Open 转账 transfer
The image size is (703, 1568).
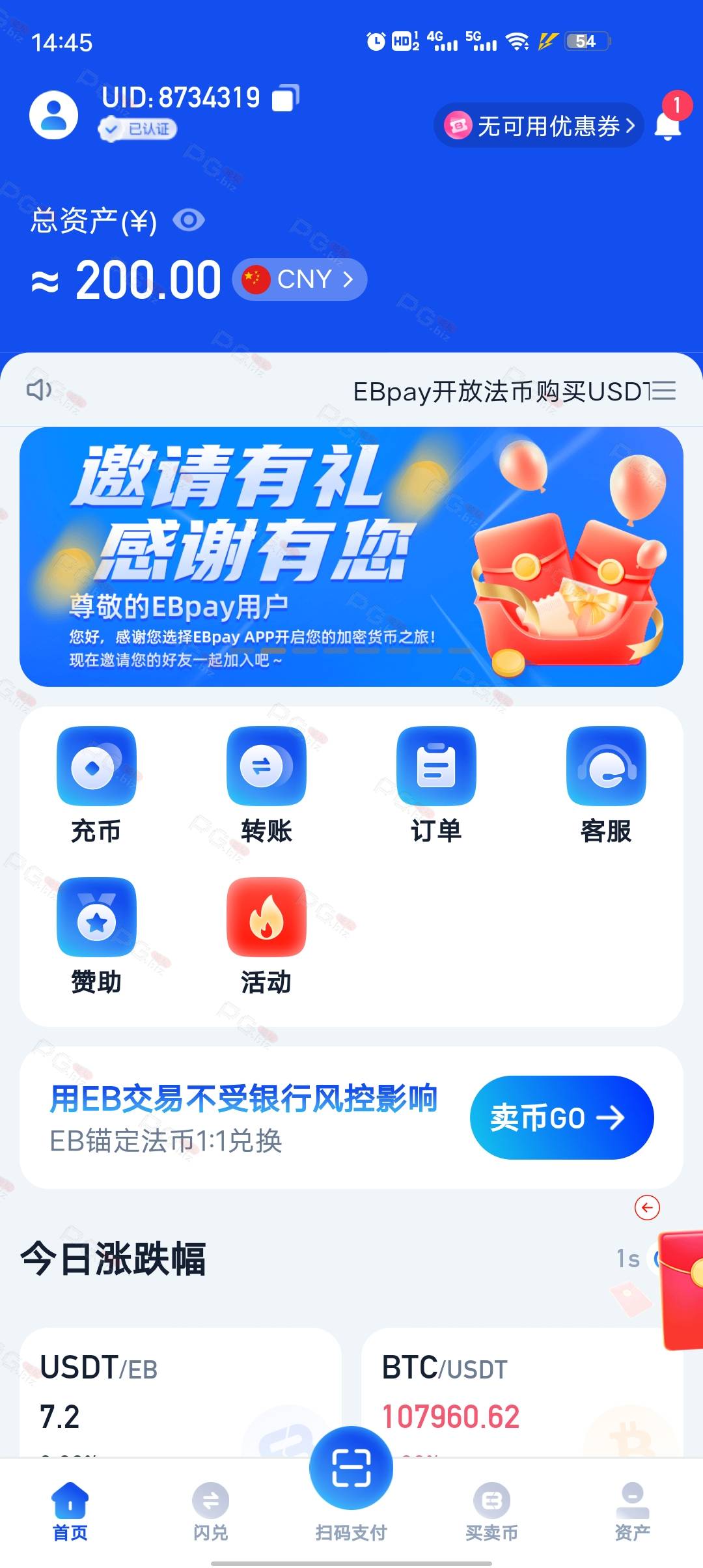tap(266, 786)
